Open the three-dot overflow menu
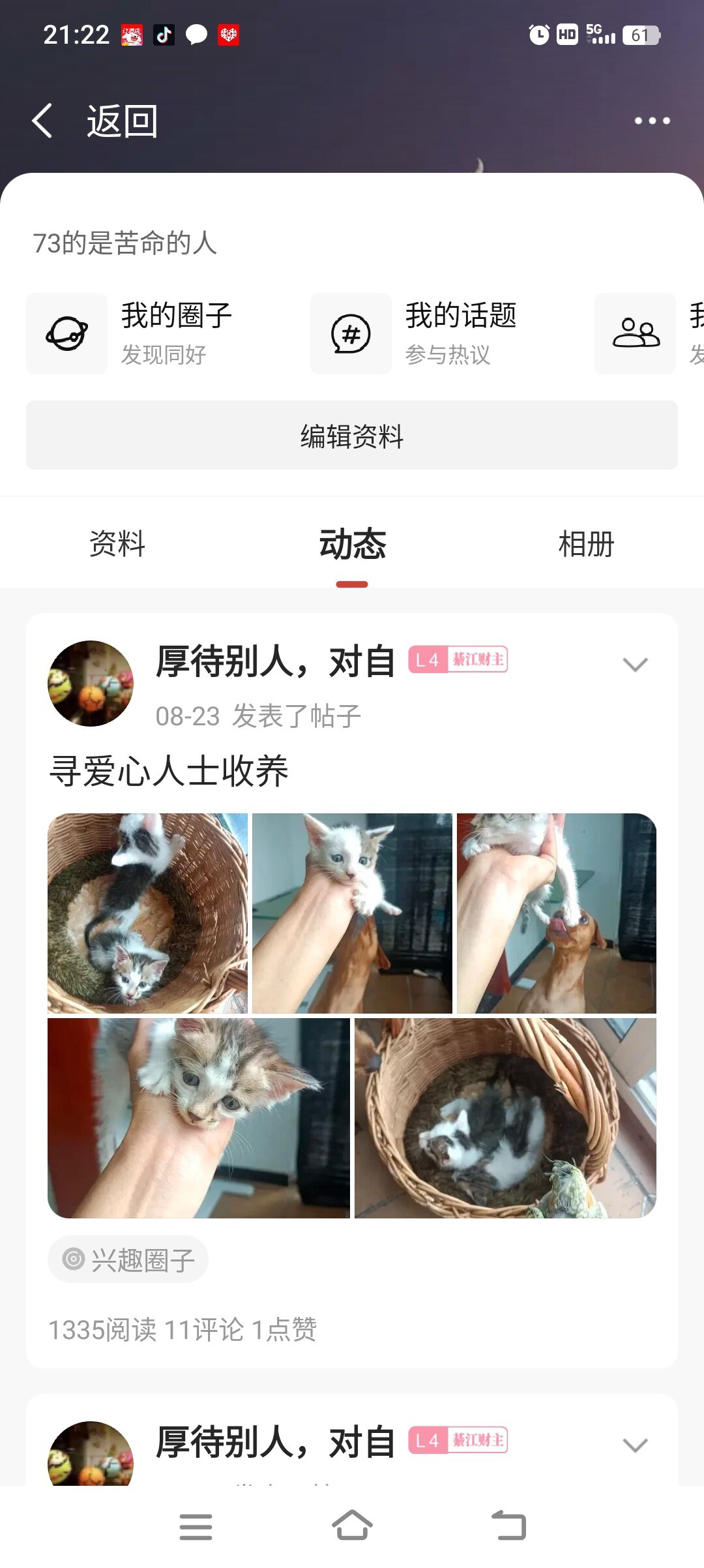This screenshot has height=1568, width=704. point(652,121)
